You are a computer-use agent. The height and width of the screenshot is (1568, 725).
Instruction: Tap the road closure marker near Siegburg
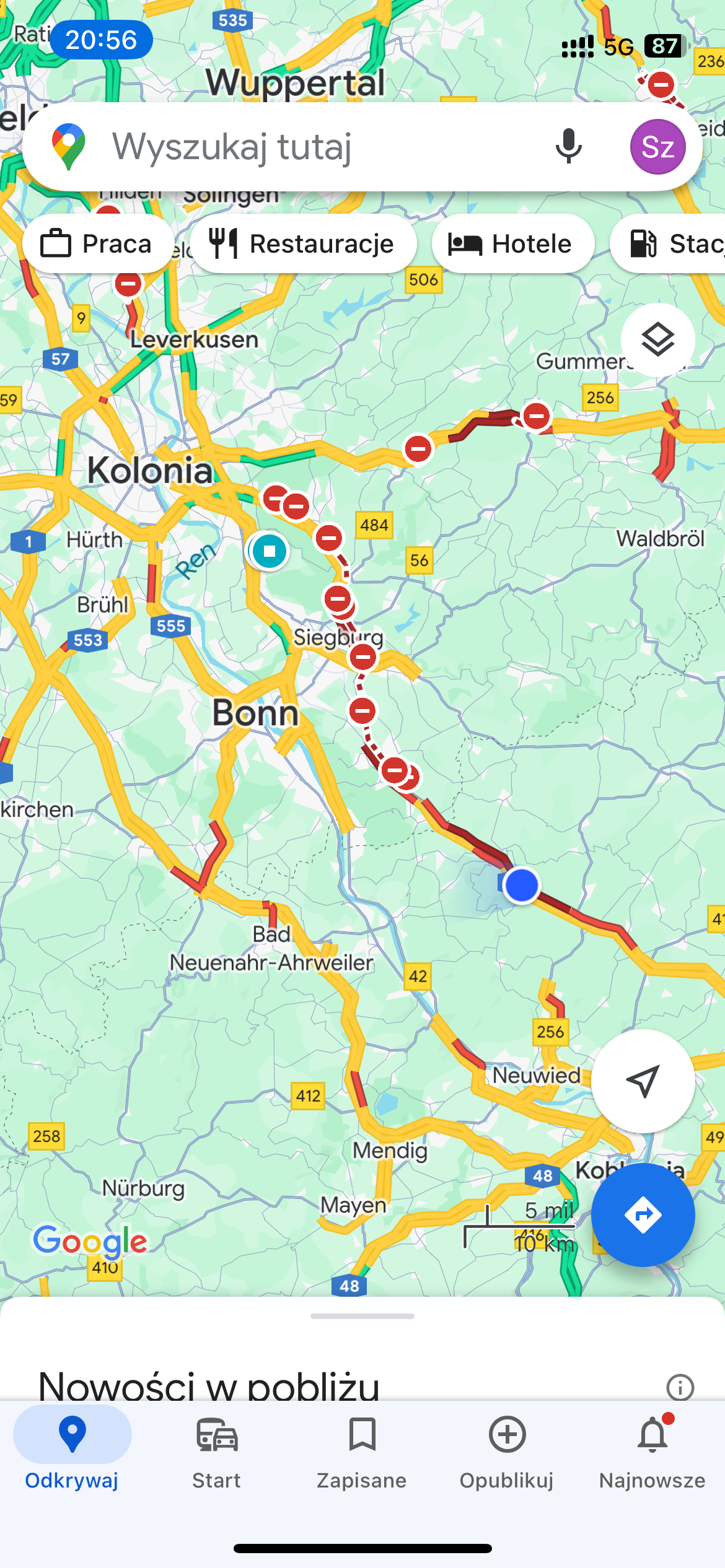pyautogui.click(x=363, y=657)
